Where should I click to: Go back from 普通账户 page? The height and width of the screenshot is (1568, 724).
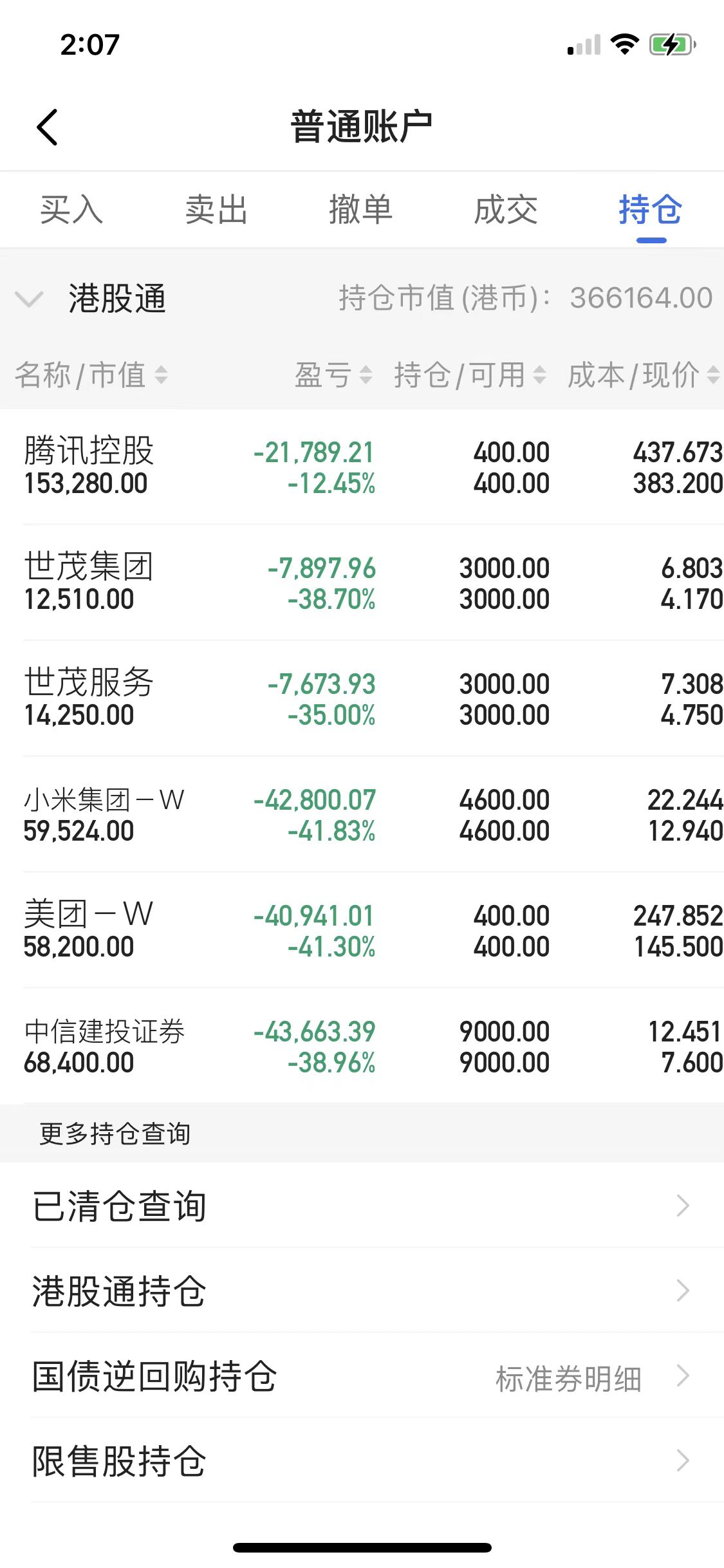tap(48, 127)
